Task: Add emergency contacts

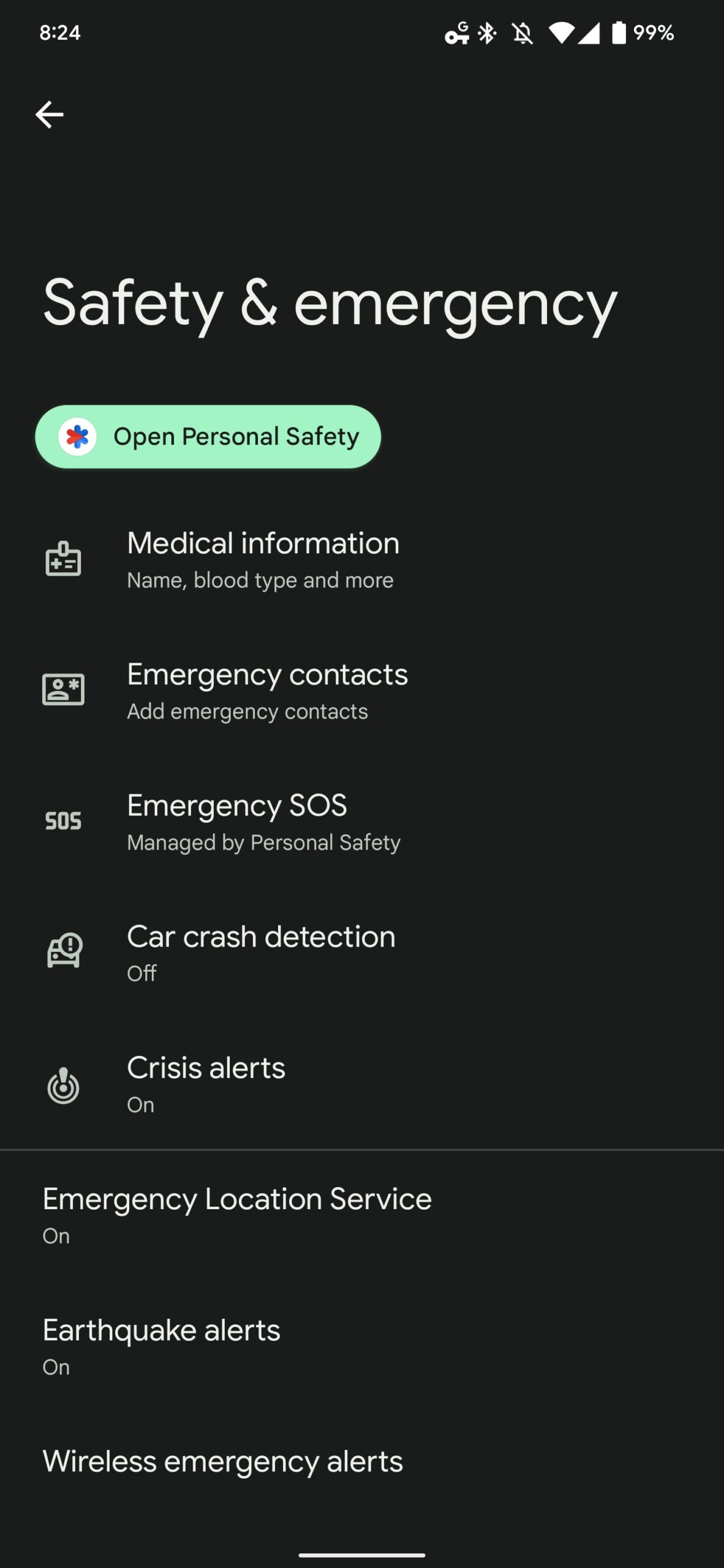Action: (267, 691)
